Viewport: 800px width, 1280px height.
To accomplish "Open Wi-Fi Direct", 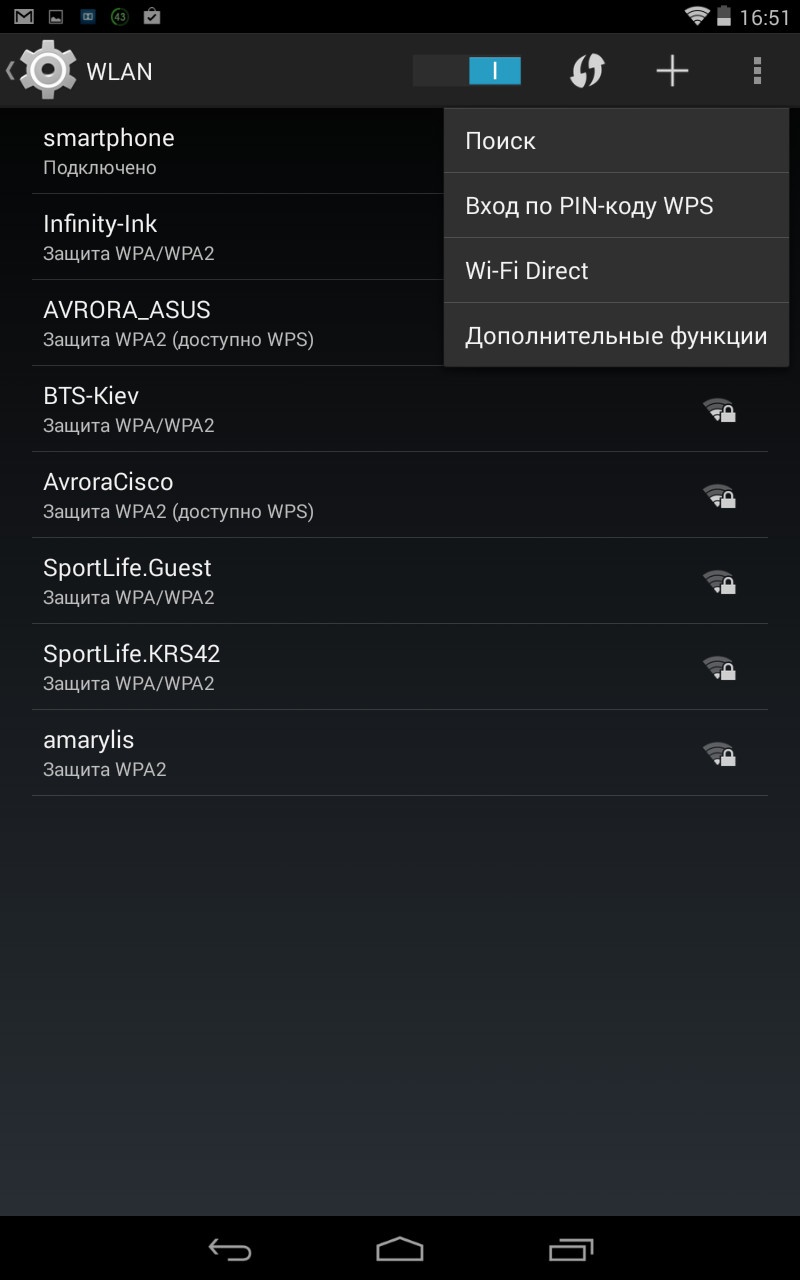I will coord(616,271).
